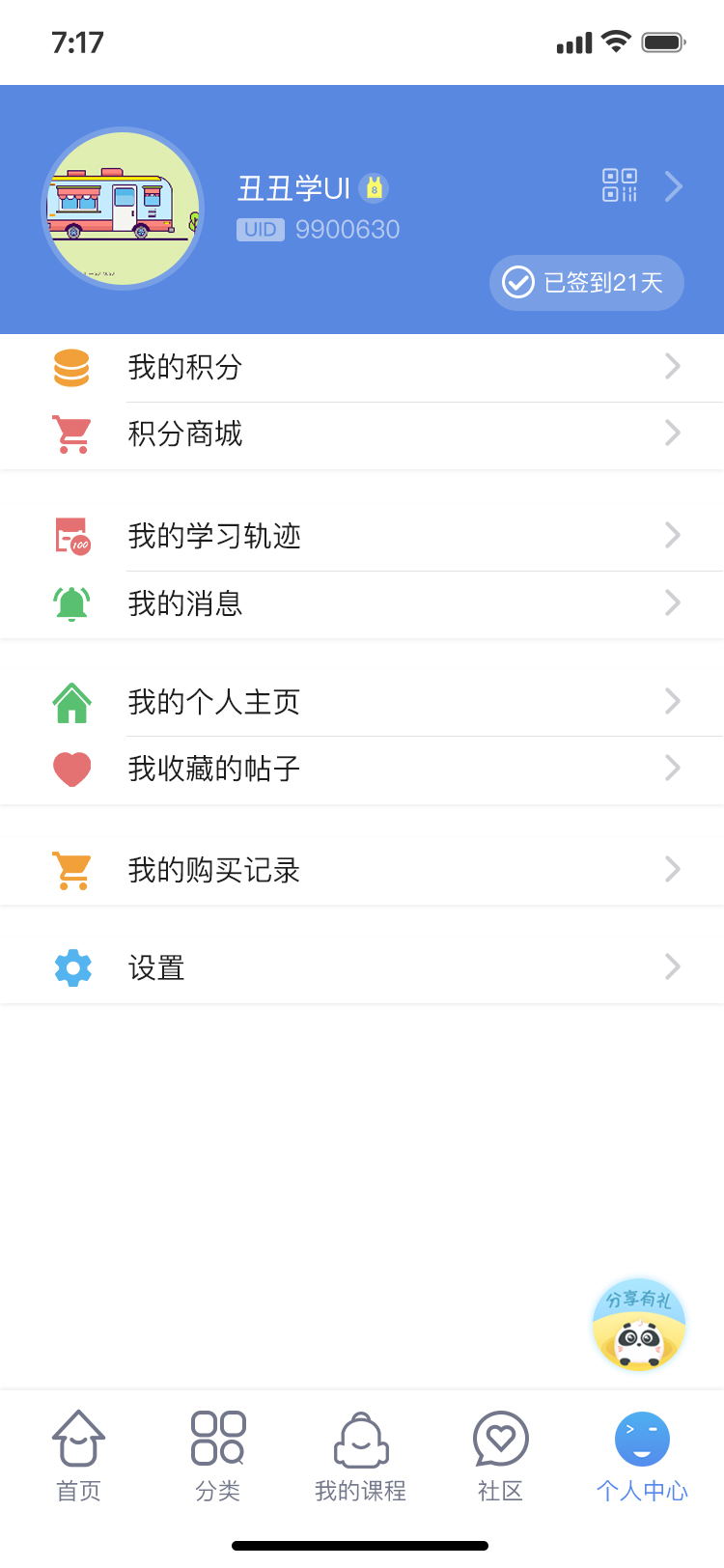Tap the 分享有礼 floating panda button

point(639,1326)
